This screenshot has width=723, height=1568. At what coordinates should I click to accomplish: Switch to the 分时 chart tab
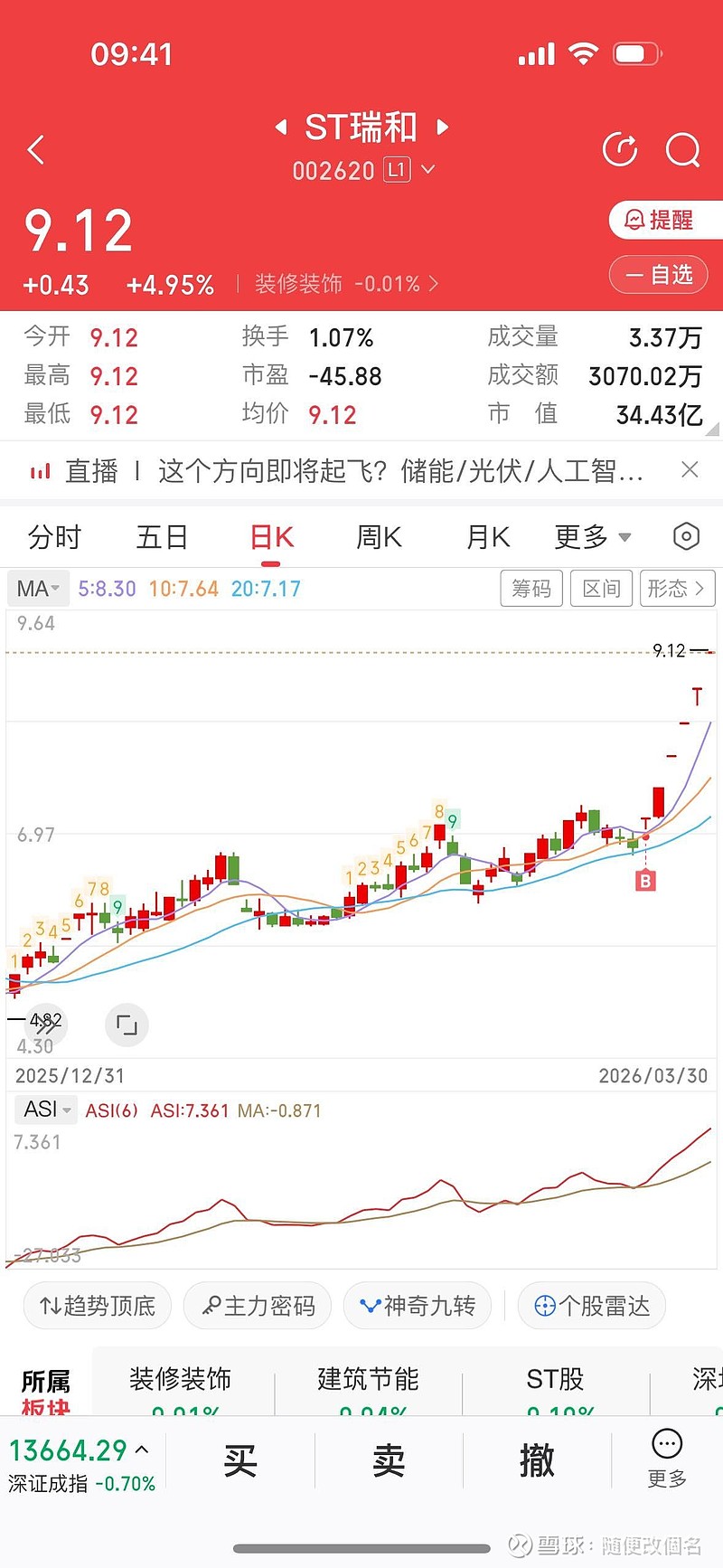pos(54,537)
